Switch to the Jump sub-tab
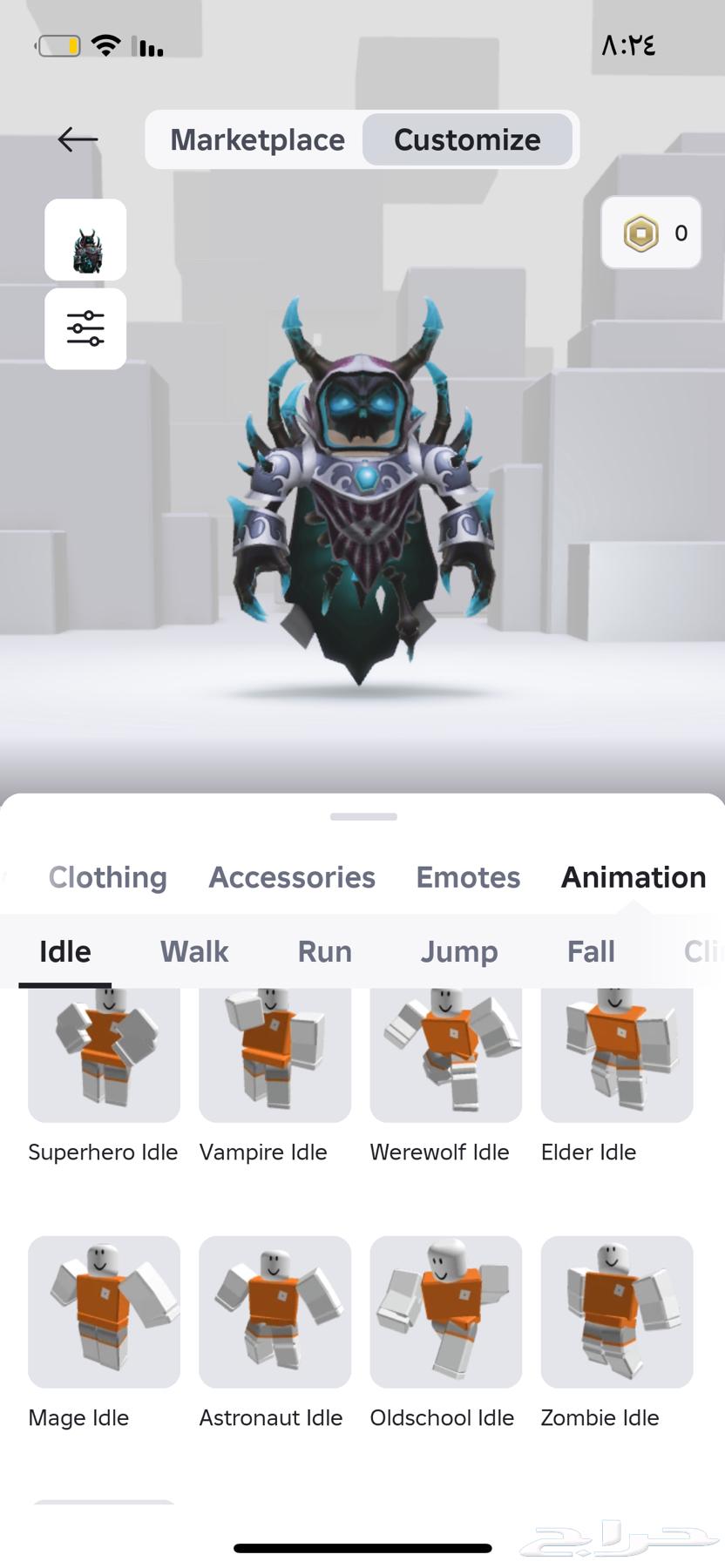The width and height of the screenshot is (725, 1568). pyautogui.click(x=459, y=951)
